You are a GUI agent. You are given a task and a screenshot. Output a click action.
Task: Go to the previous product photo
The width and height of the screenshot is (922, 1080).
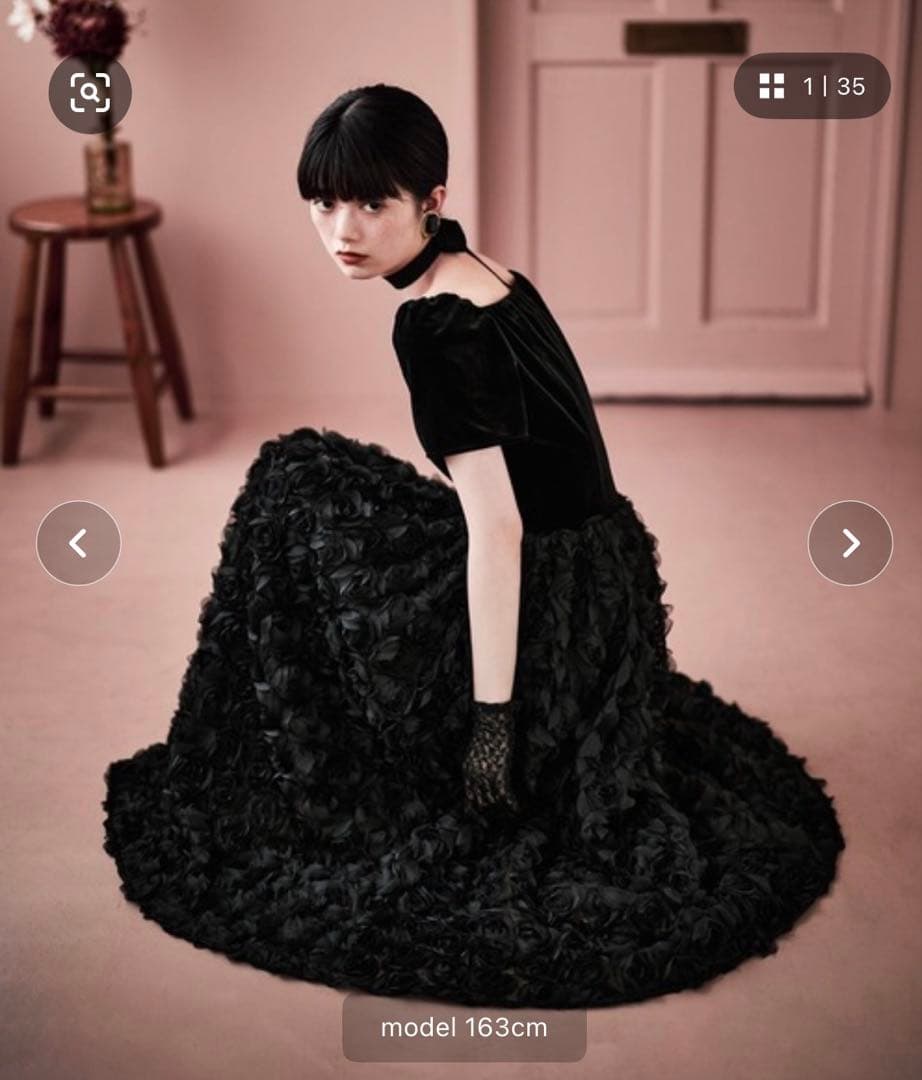click(78, 543)
